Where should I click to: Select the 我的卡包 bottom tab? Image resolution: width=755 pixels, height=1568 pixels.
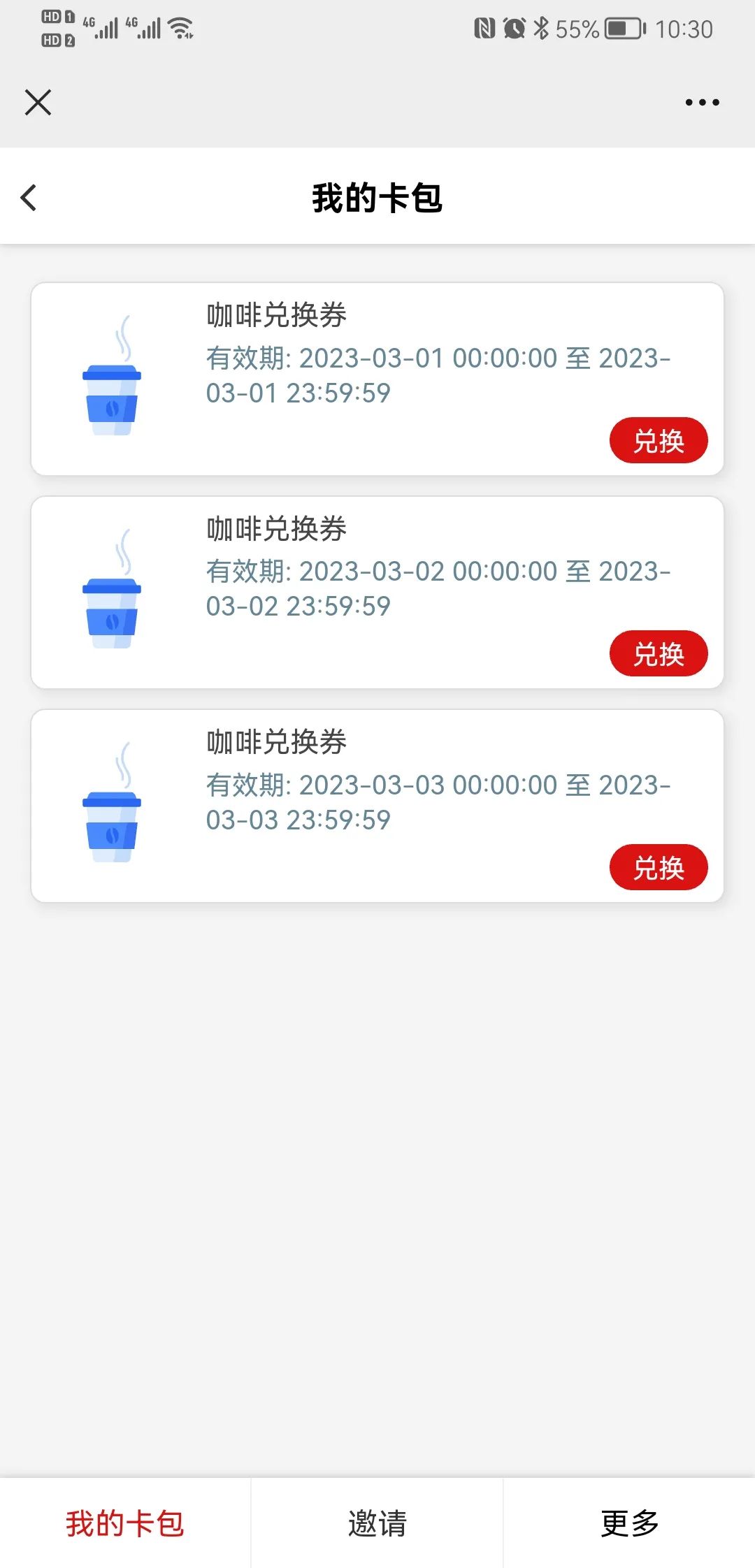(x=125, y=1523)
